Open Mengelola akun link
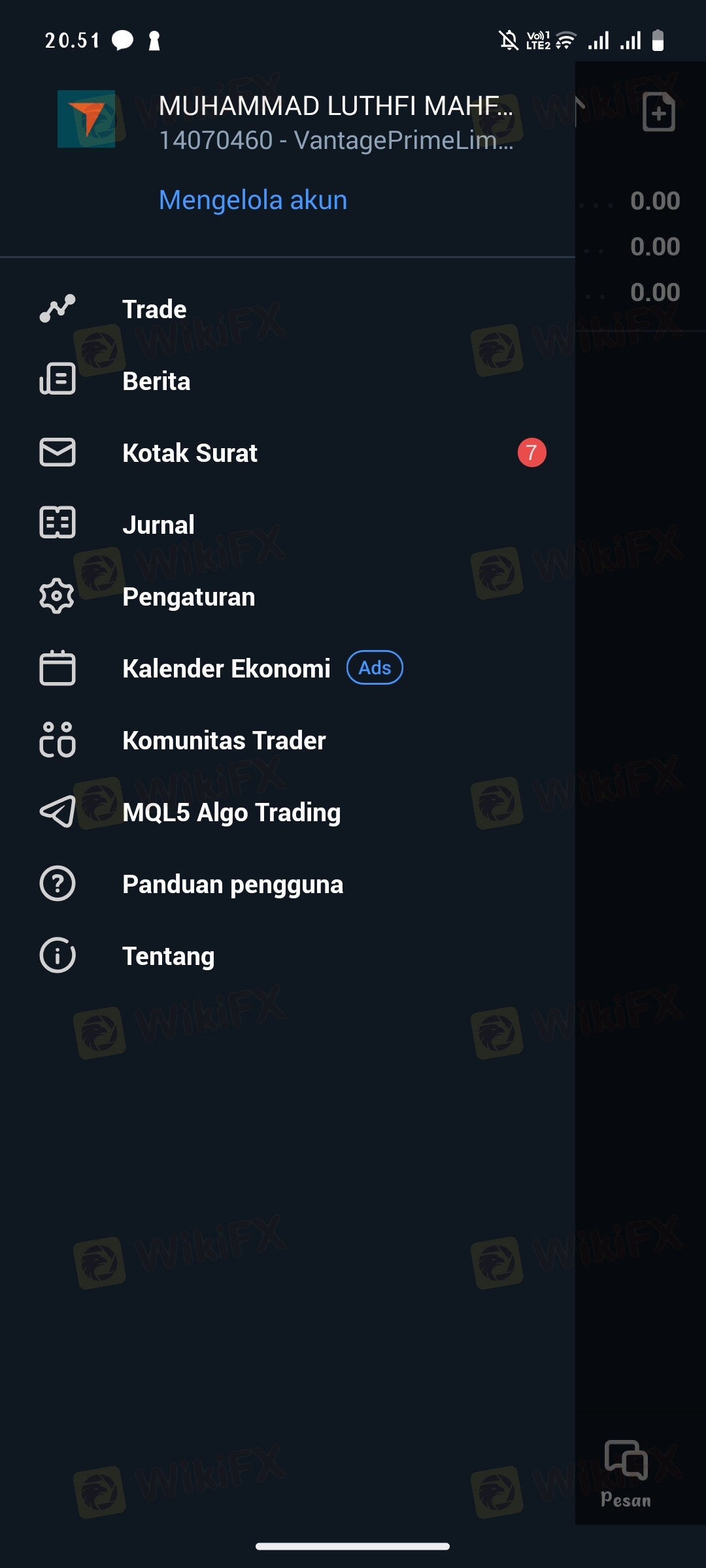 click(253, 200)
